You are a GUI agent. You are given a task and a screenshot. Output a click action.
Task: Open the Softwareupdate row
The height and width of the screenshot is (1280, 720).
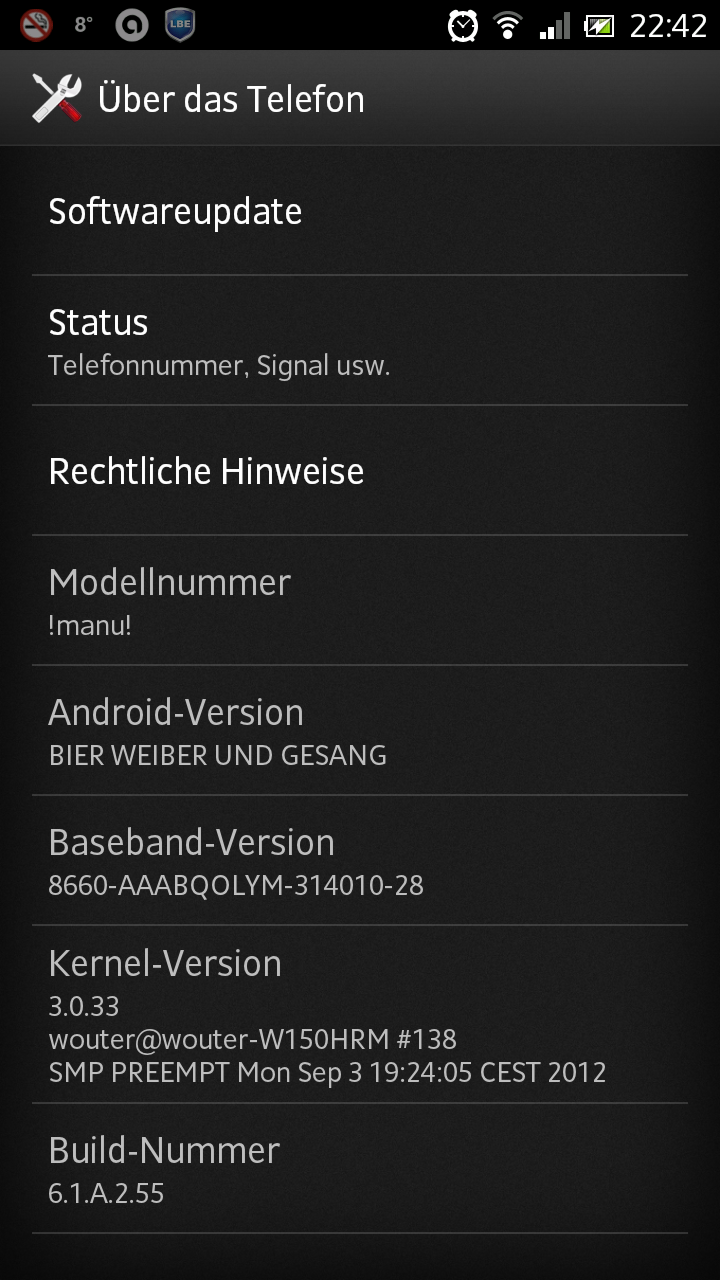coord(360,211)
